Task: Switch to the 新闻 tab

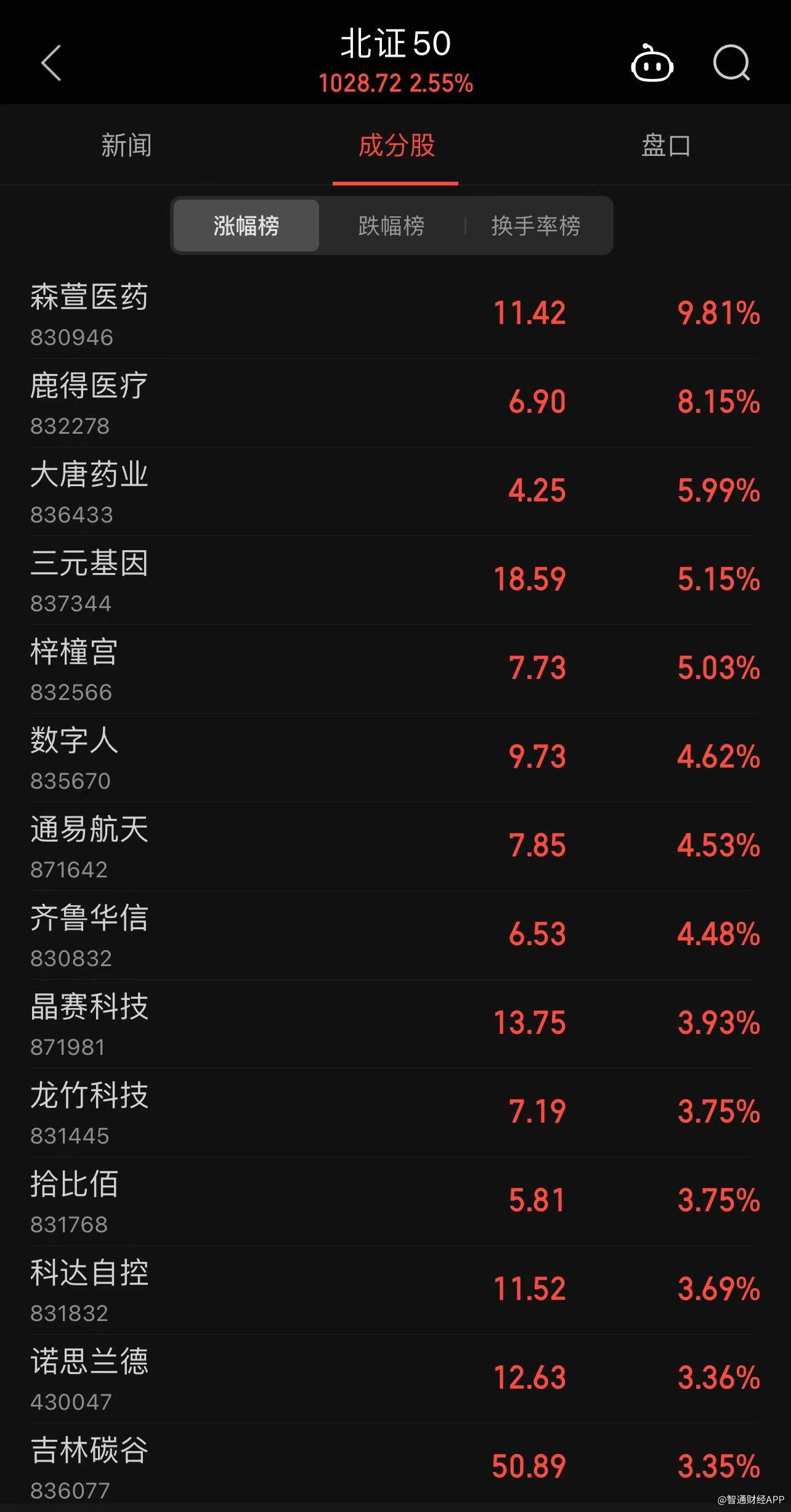Action: 126,146
